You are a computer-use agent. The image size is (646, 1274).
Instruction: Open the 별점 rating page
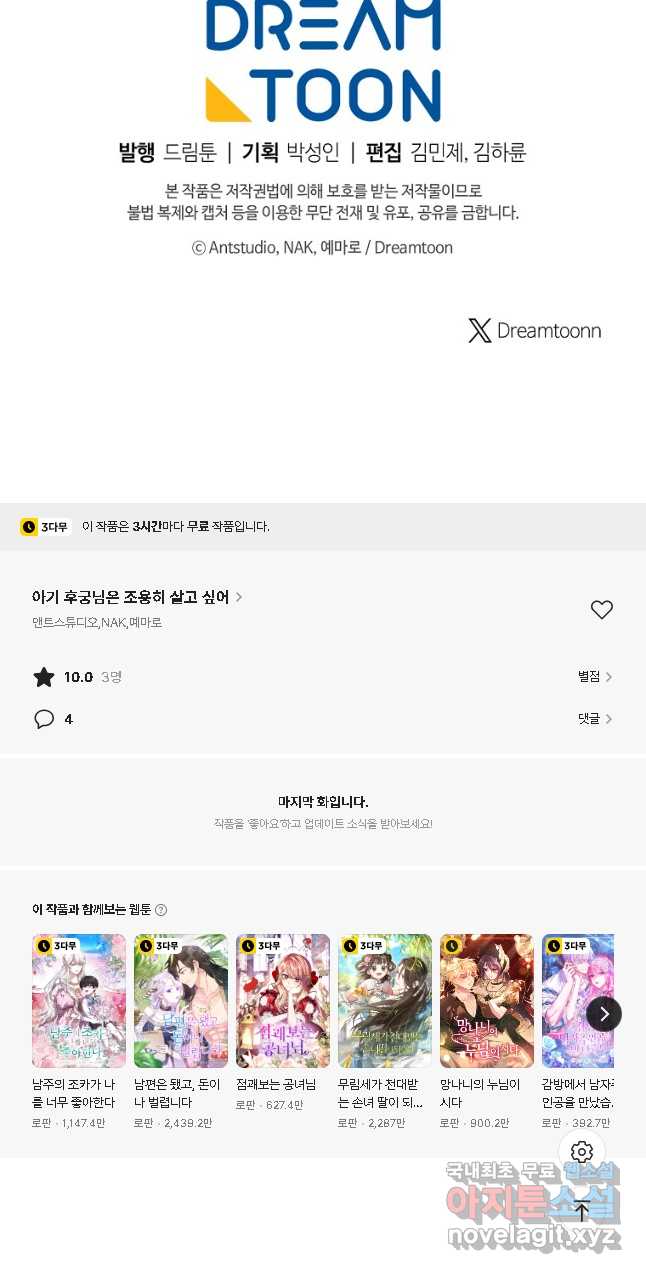click(594, 677)
